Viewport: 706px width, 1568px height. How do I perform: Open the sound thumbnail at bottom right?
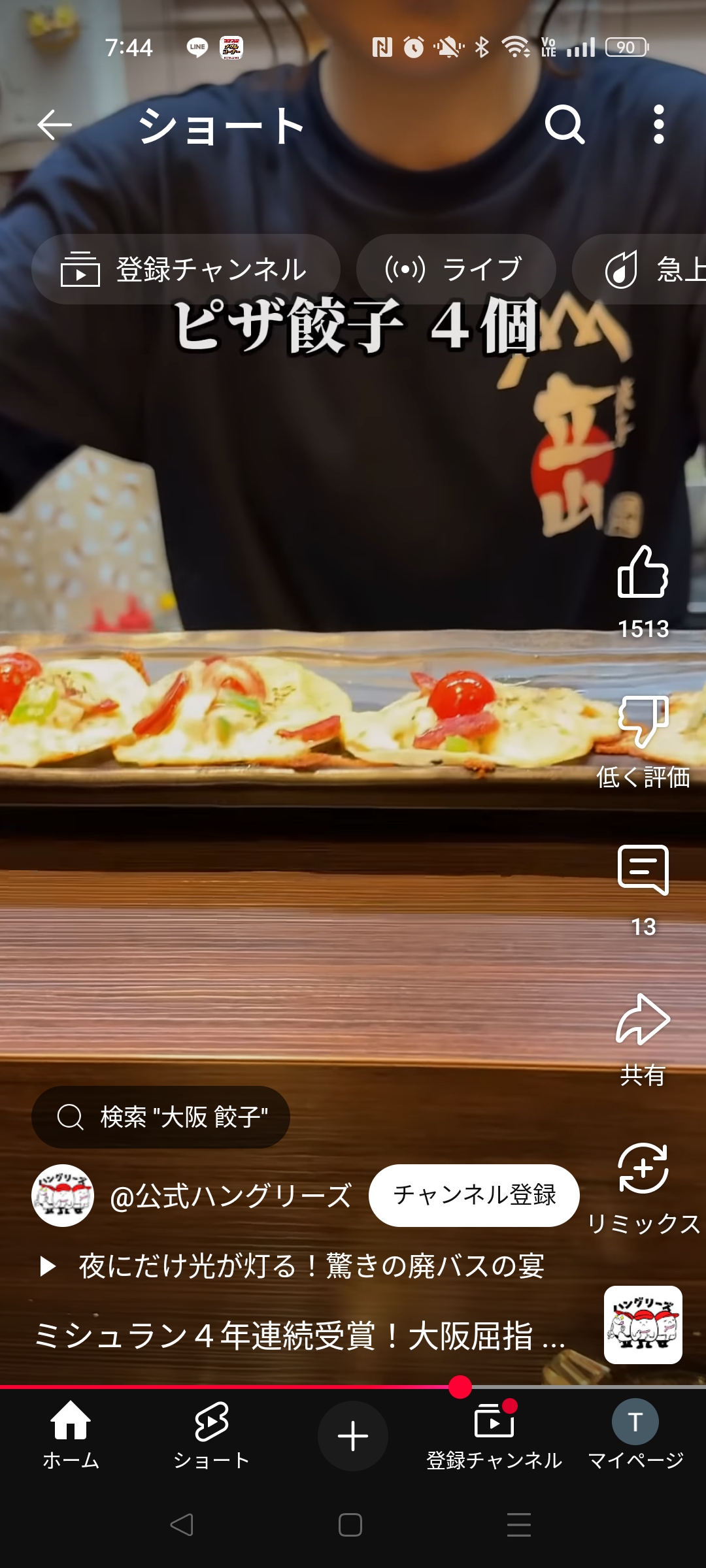tap(643, 1325)
